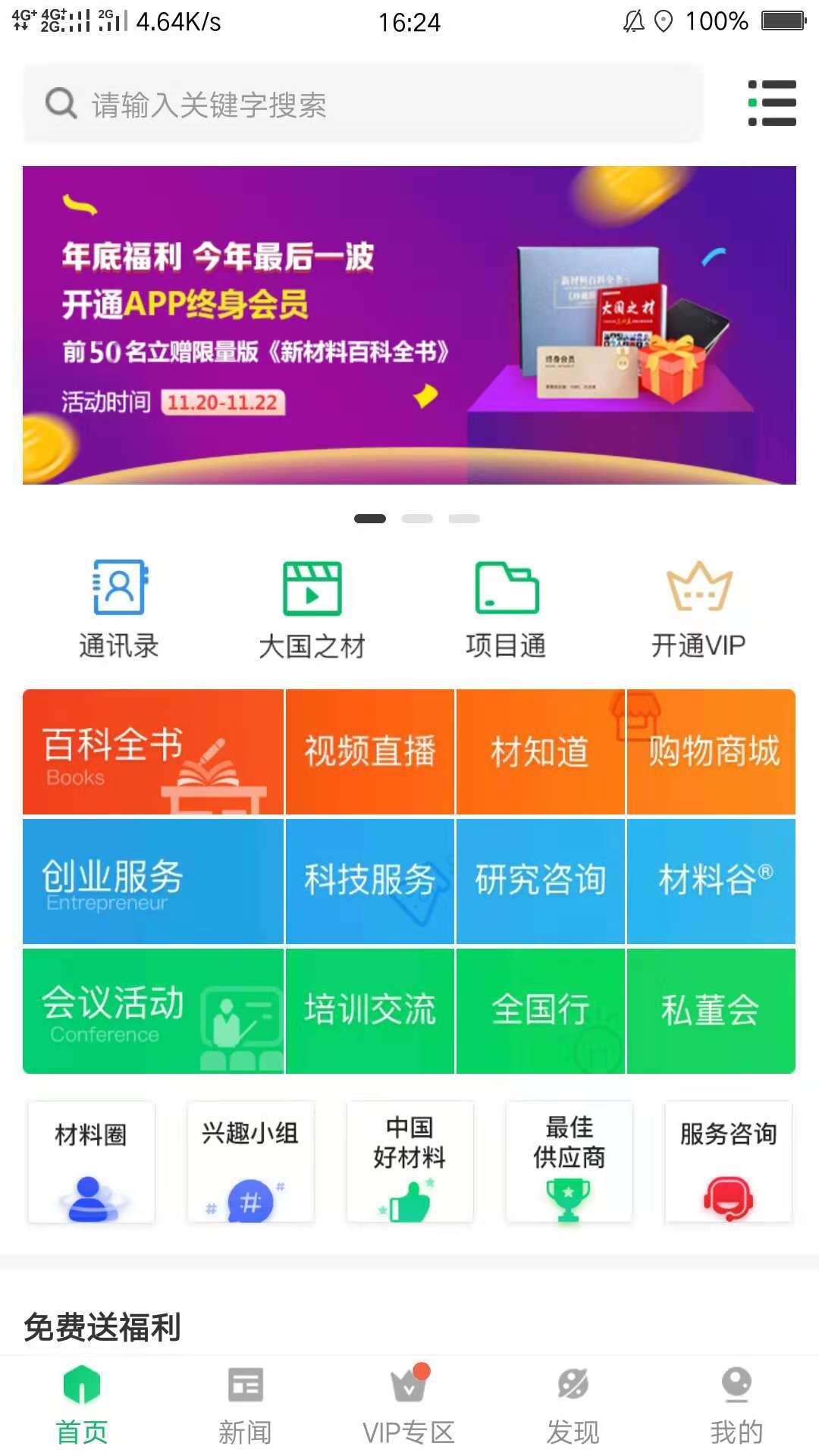Open 创业服务 Entrepreneur tile
819x1456 pixels.
click(x=153, y=881)
